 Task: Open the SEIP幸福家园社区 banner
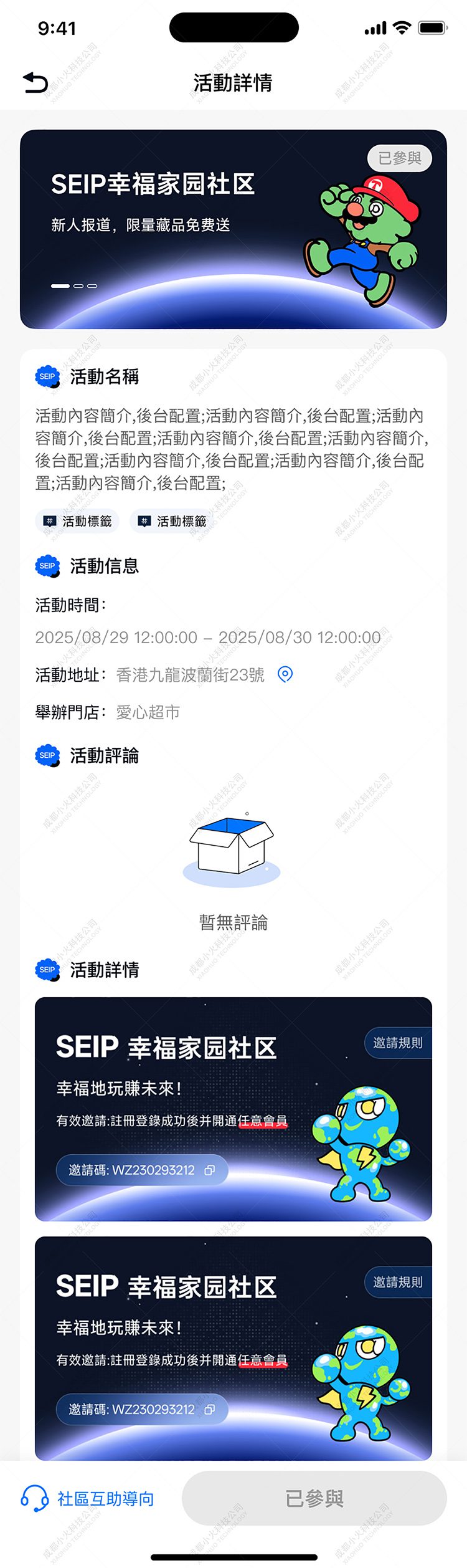(x=233, y=229)
